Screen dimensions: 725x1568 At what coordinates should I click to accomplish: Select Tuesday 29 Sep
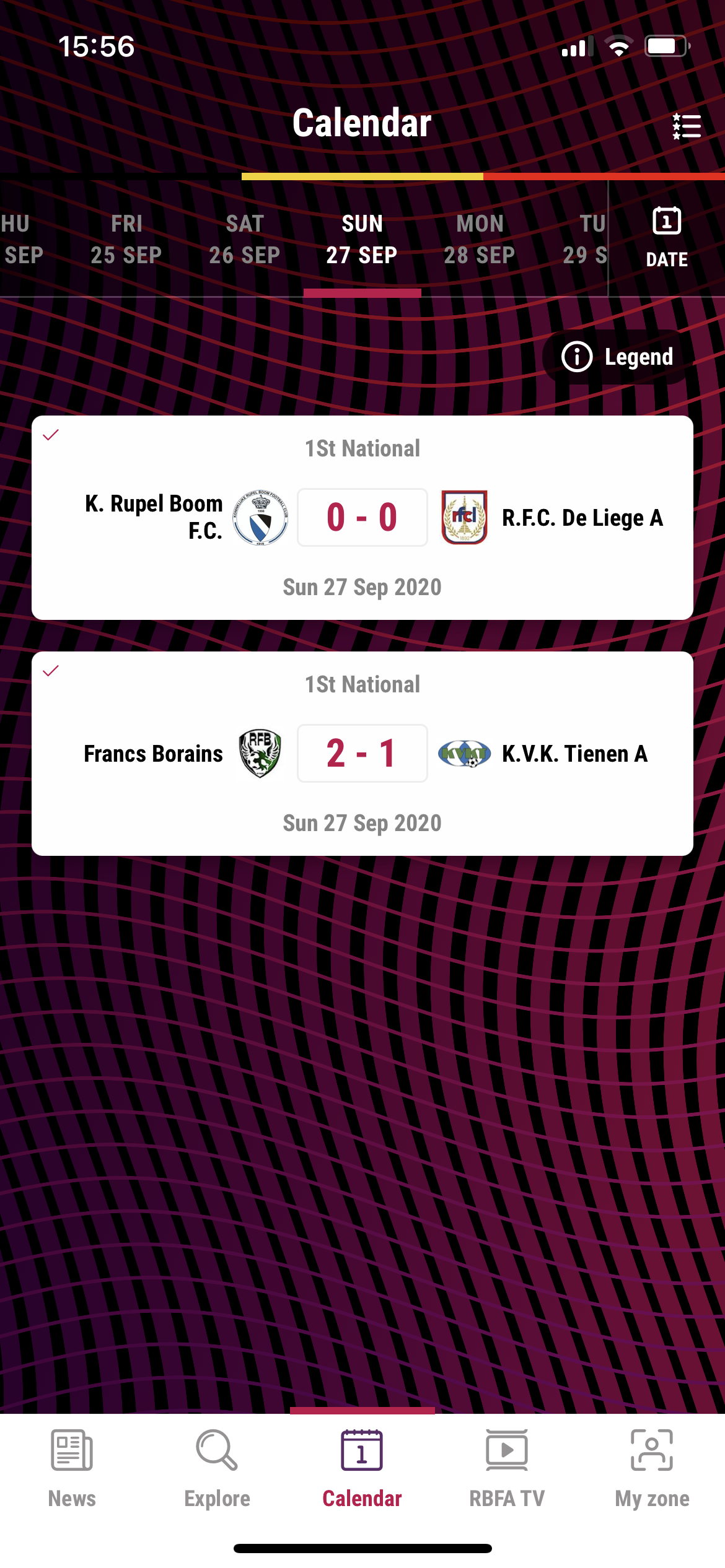click(585, 240)
